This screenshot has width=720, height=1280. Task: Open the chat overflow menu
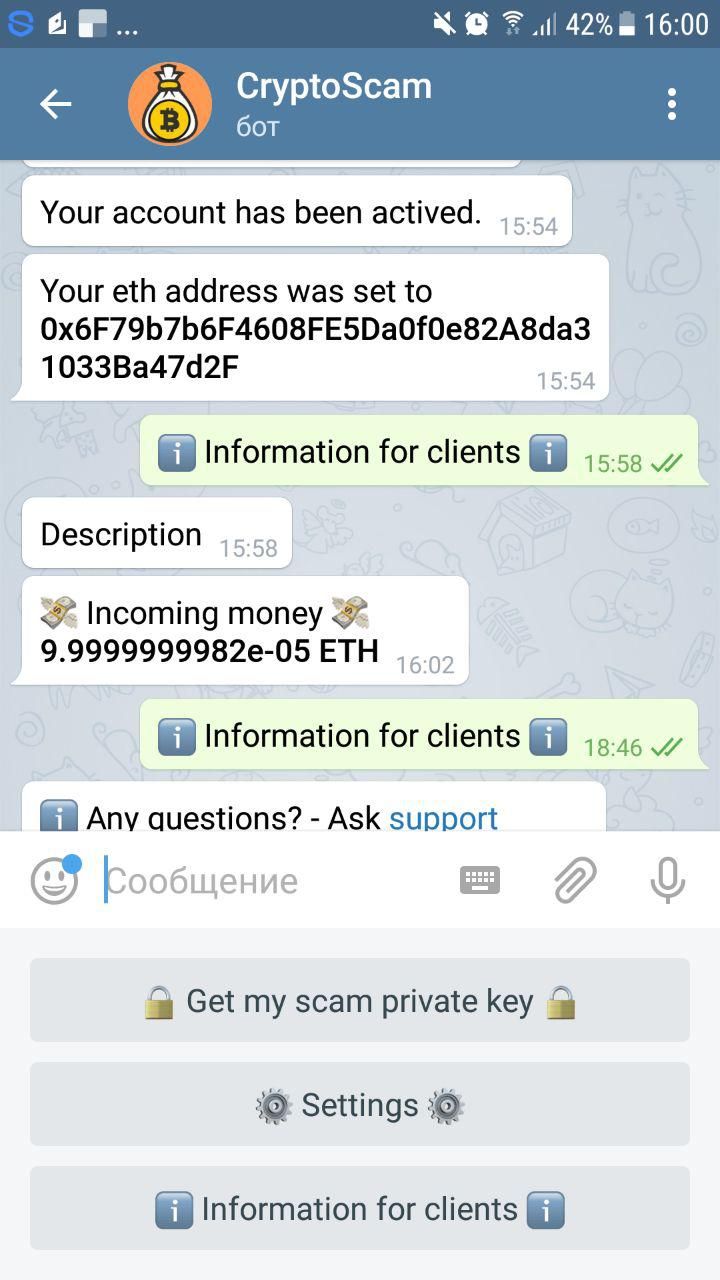tap(672, 104)
